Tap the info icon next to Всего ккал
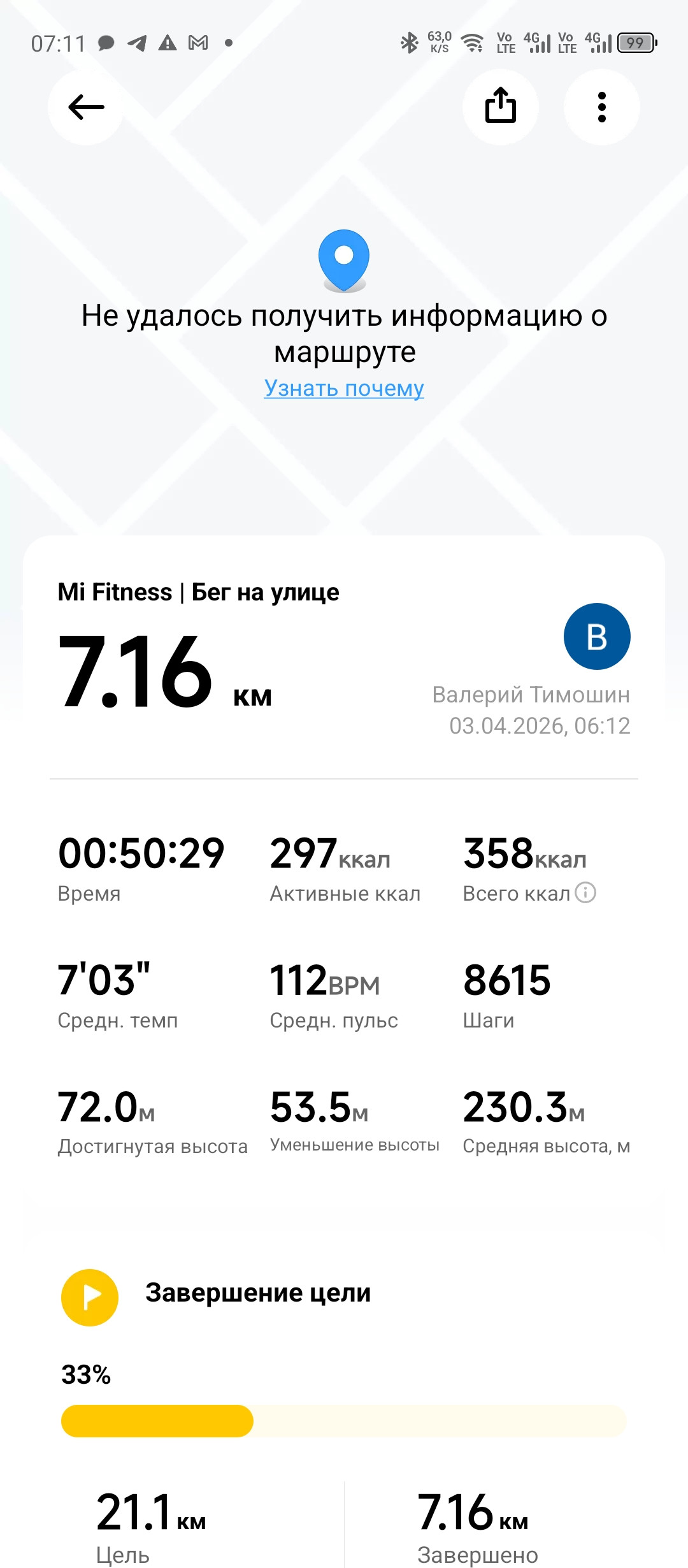 [585, 892]
